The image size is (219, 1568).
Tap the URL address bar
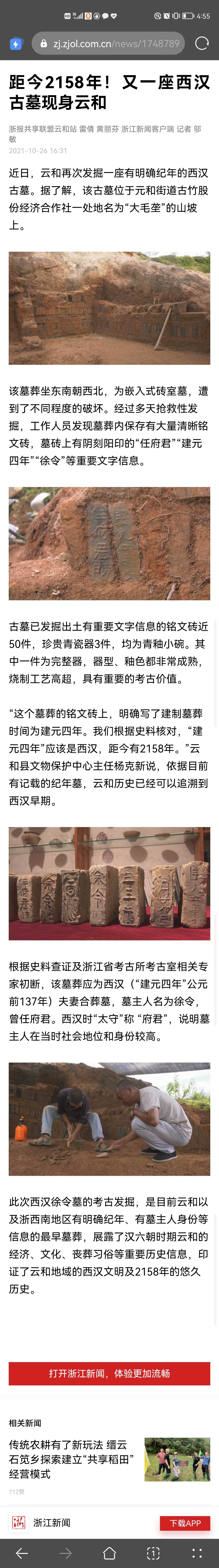coord(109,43)
